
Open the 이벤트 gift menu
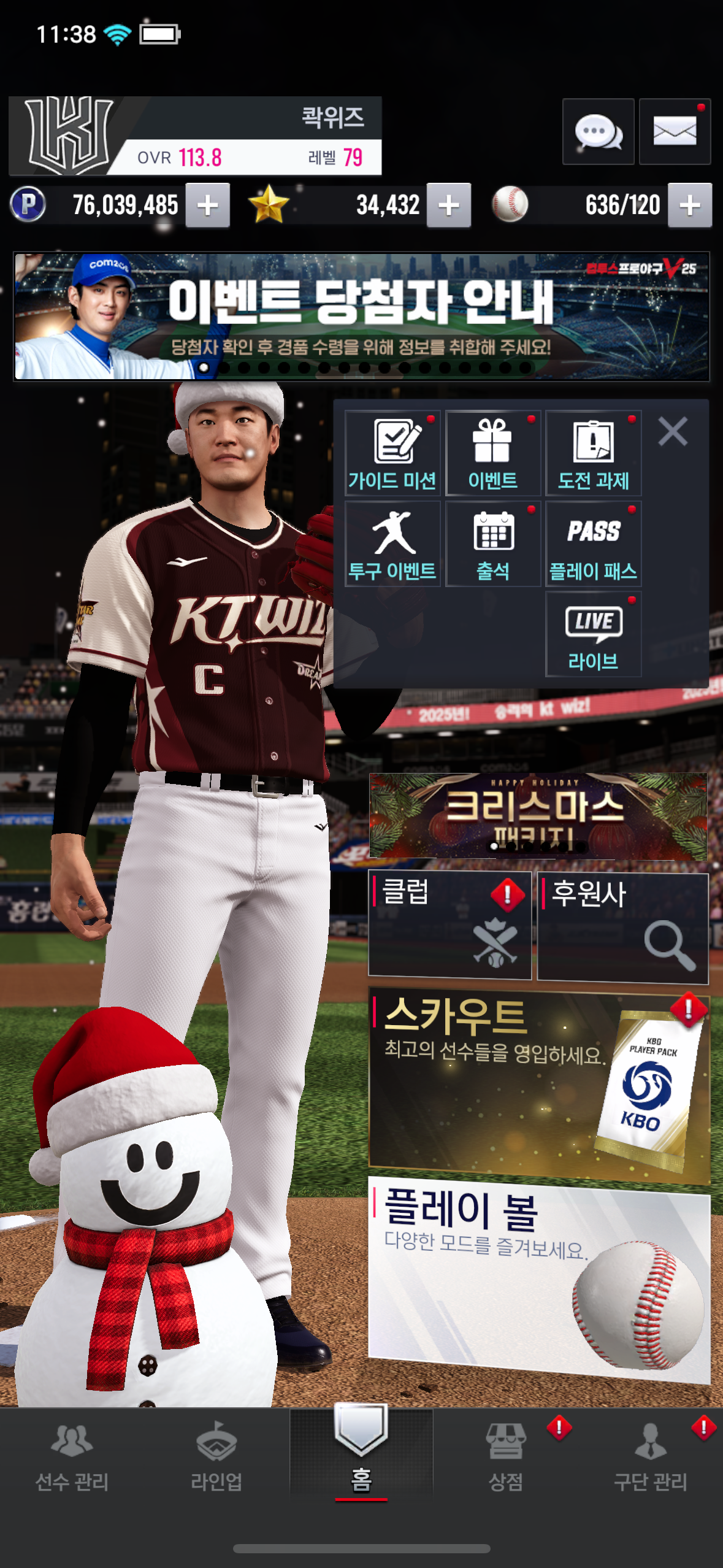[493, 453]
